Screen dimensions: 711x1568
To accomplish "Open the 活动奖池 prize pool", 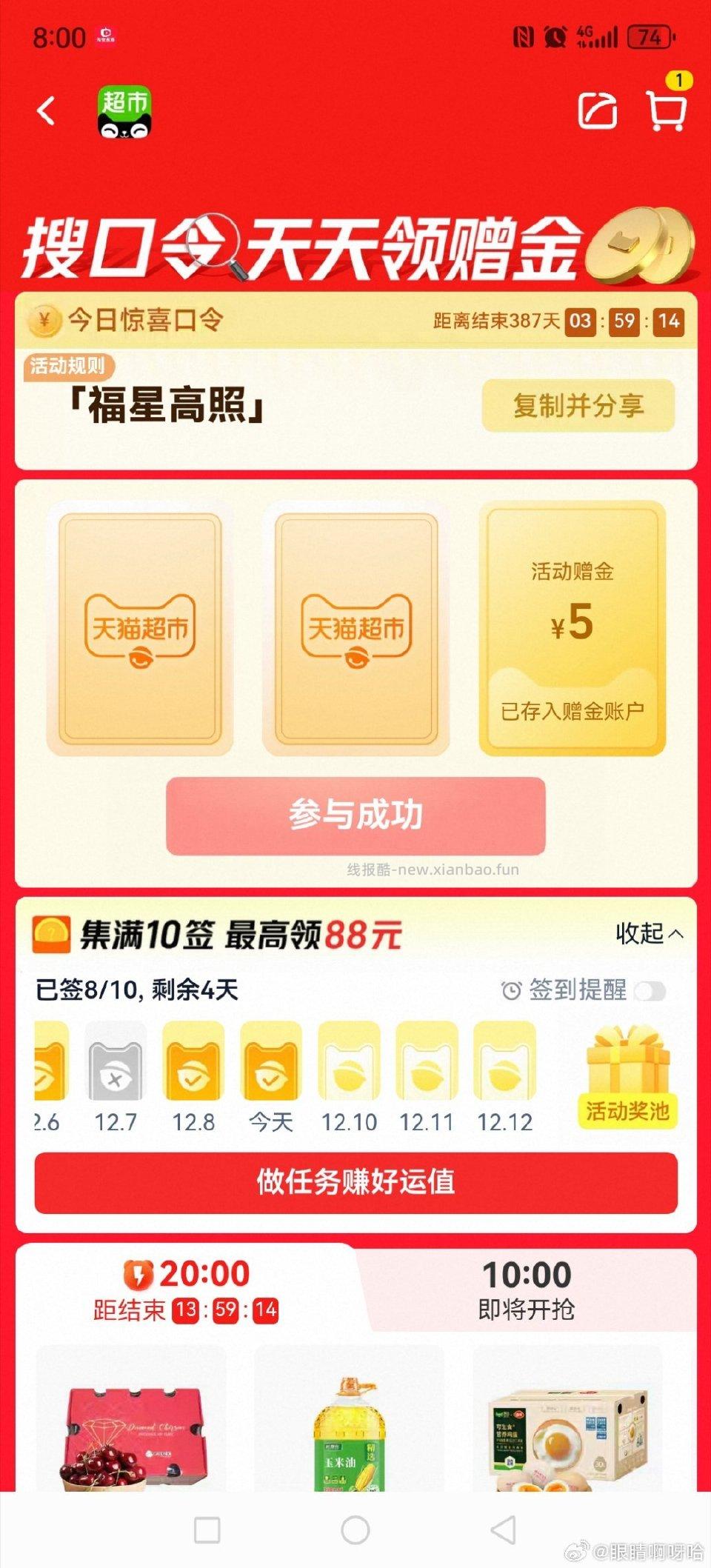I will 627,1078.
